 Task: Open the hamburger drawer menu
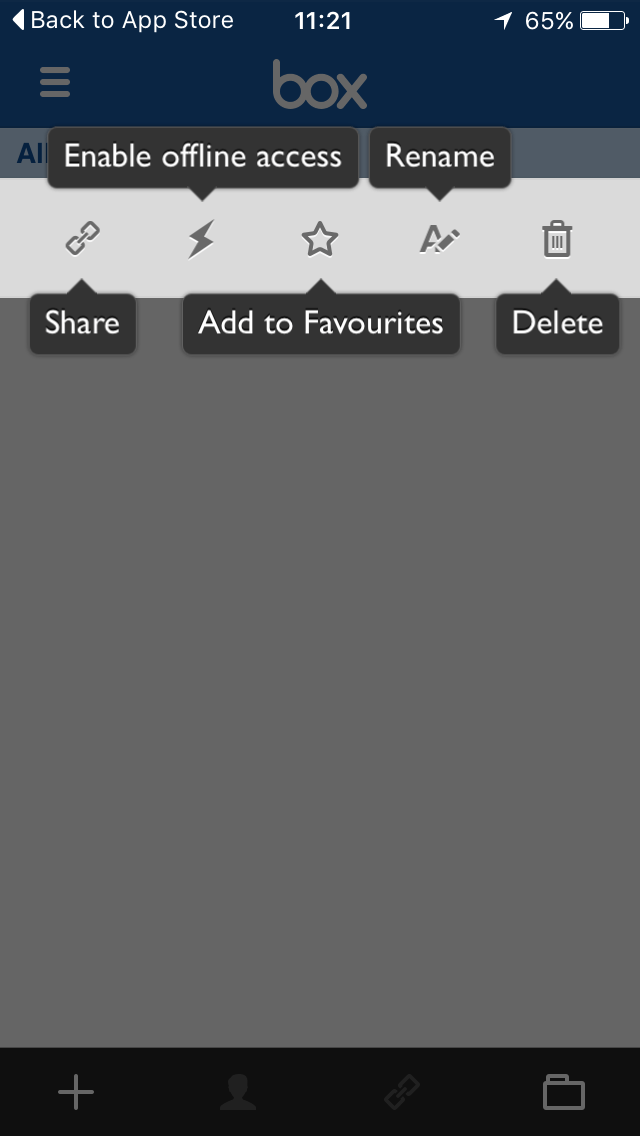pos(55,82)
